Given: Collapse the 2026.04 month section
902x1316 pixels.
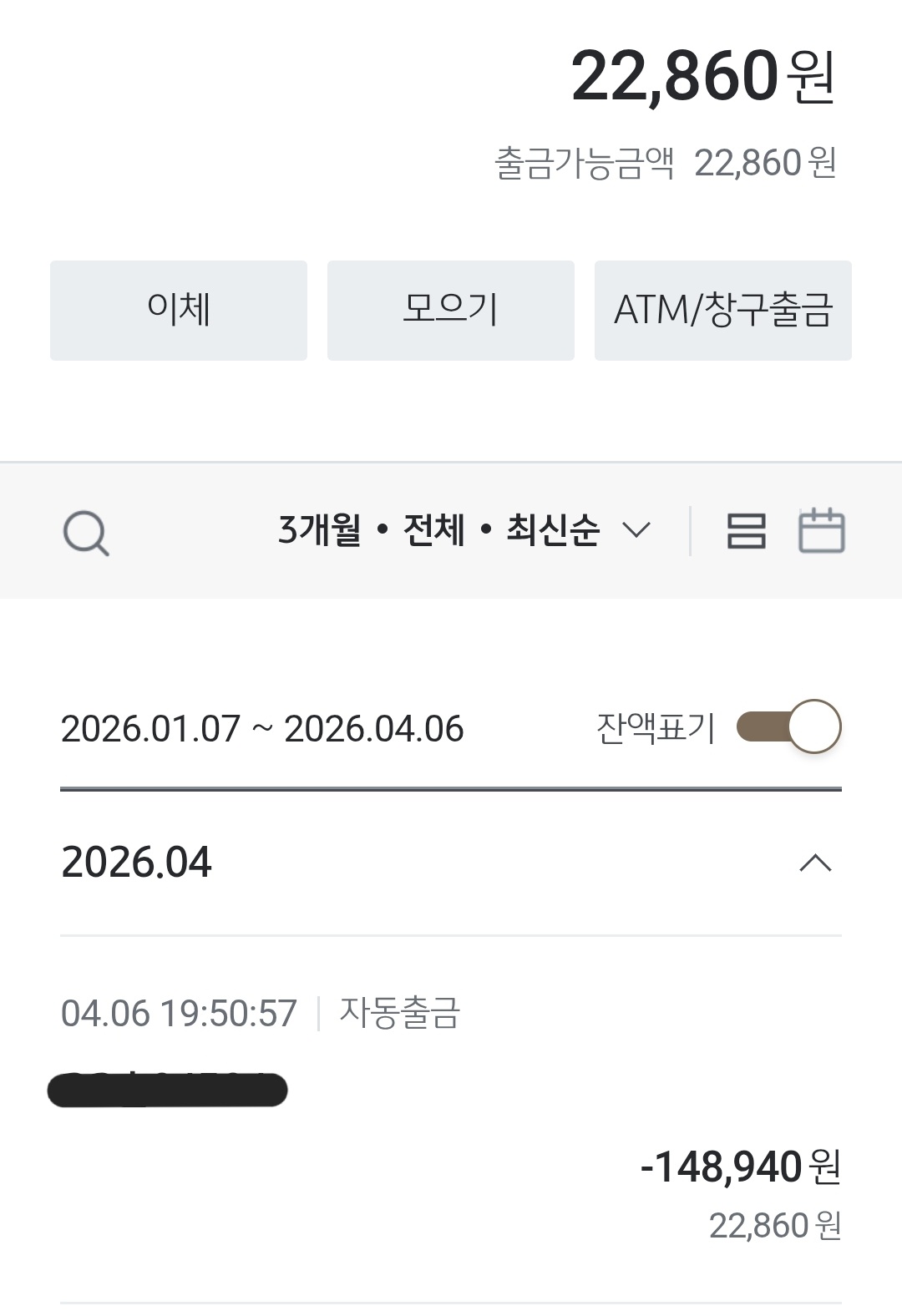Looking at the screenshot, I should point(815,863).
